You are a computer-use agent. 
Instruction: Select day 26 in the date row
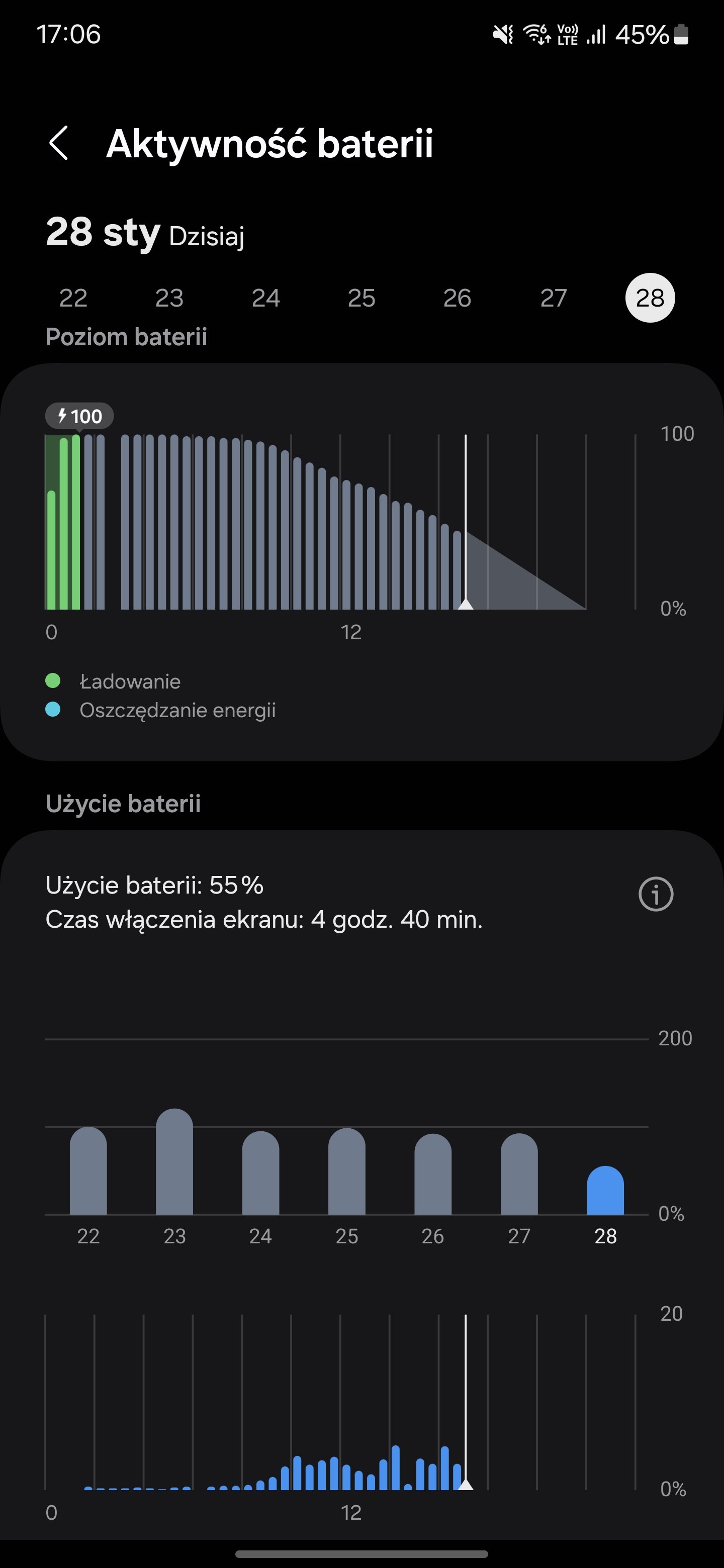pyautogui.click(x=458, y=298)
